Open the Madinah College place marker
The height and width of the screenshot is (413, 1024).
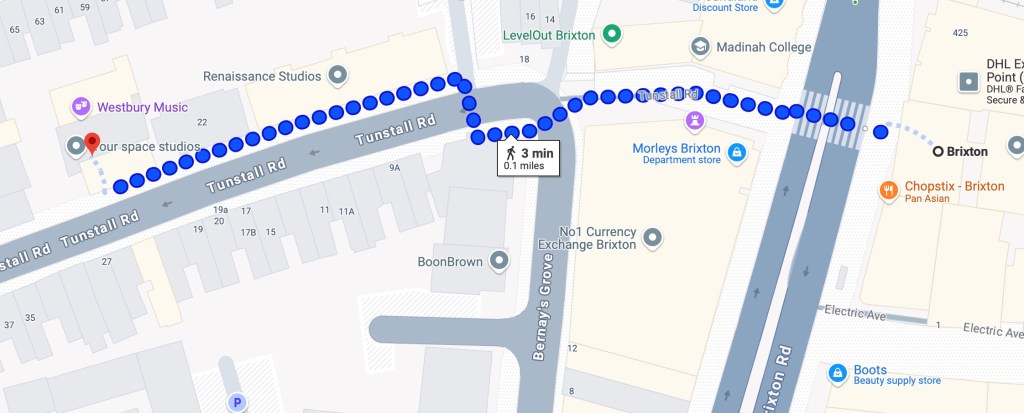click(x=701, y=47)
